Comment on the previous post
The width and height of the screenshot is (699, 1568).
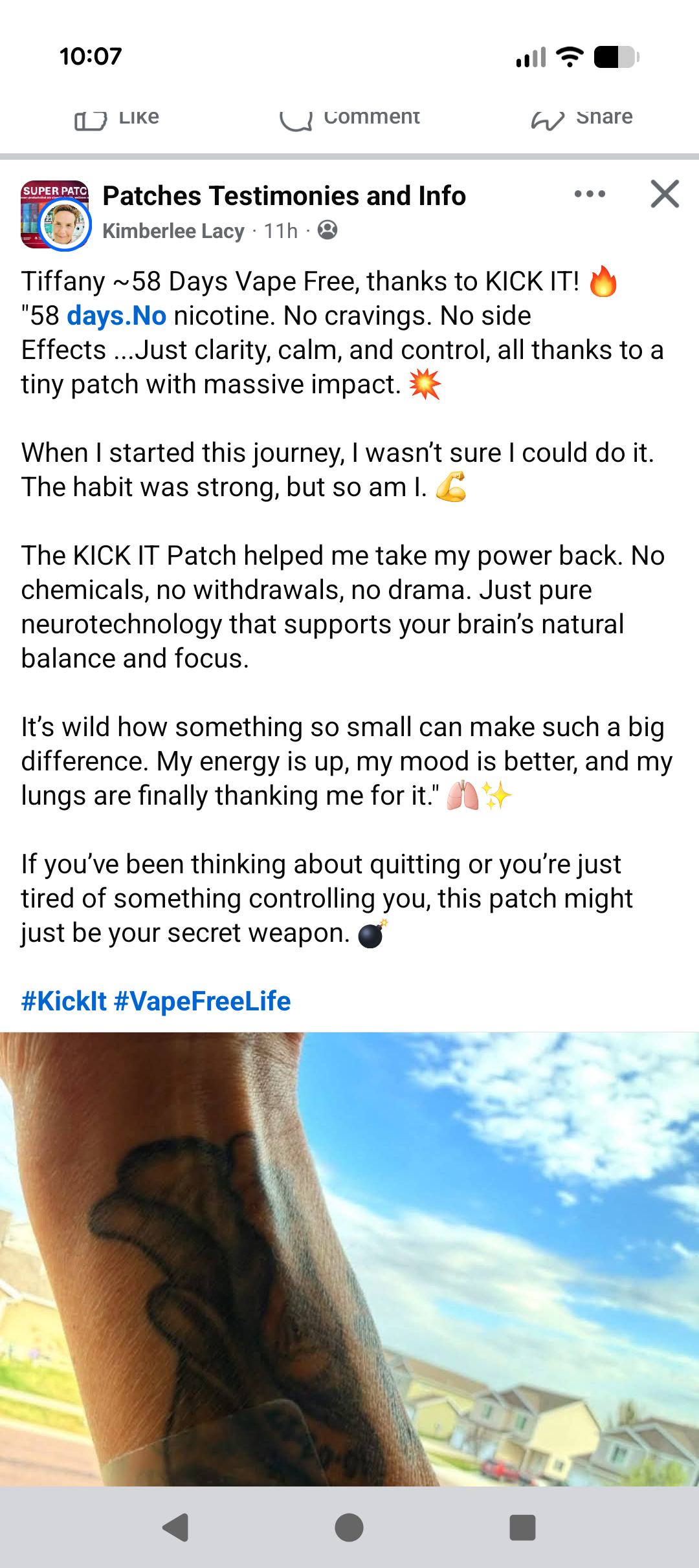(x=350, y=118)
